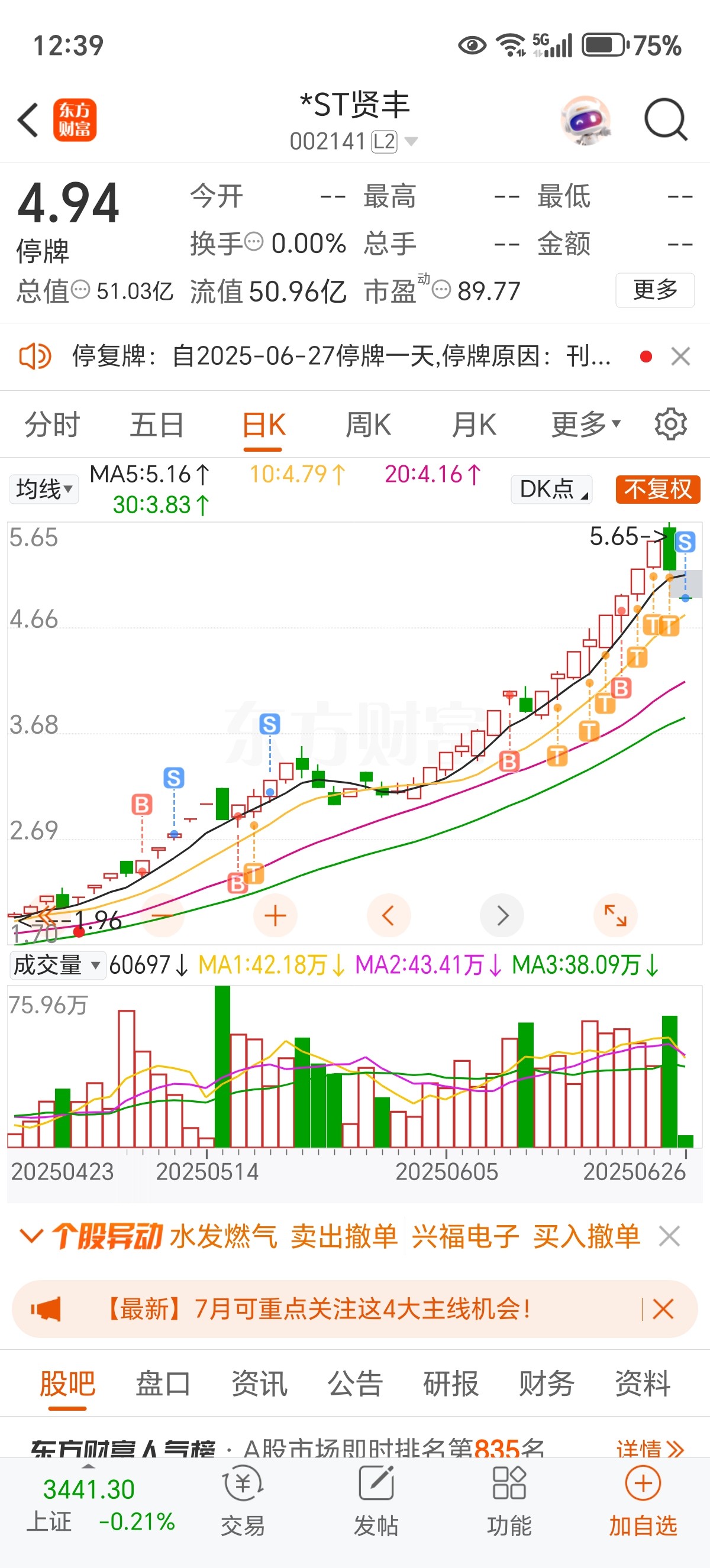Viewport: 710px width, 1568px height.
Task: Switch to the 分时 chart tab
Action: click(x=53, y=425)
